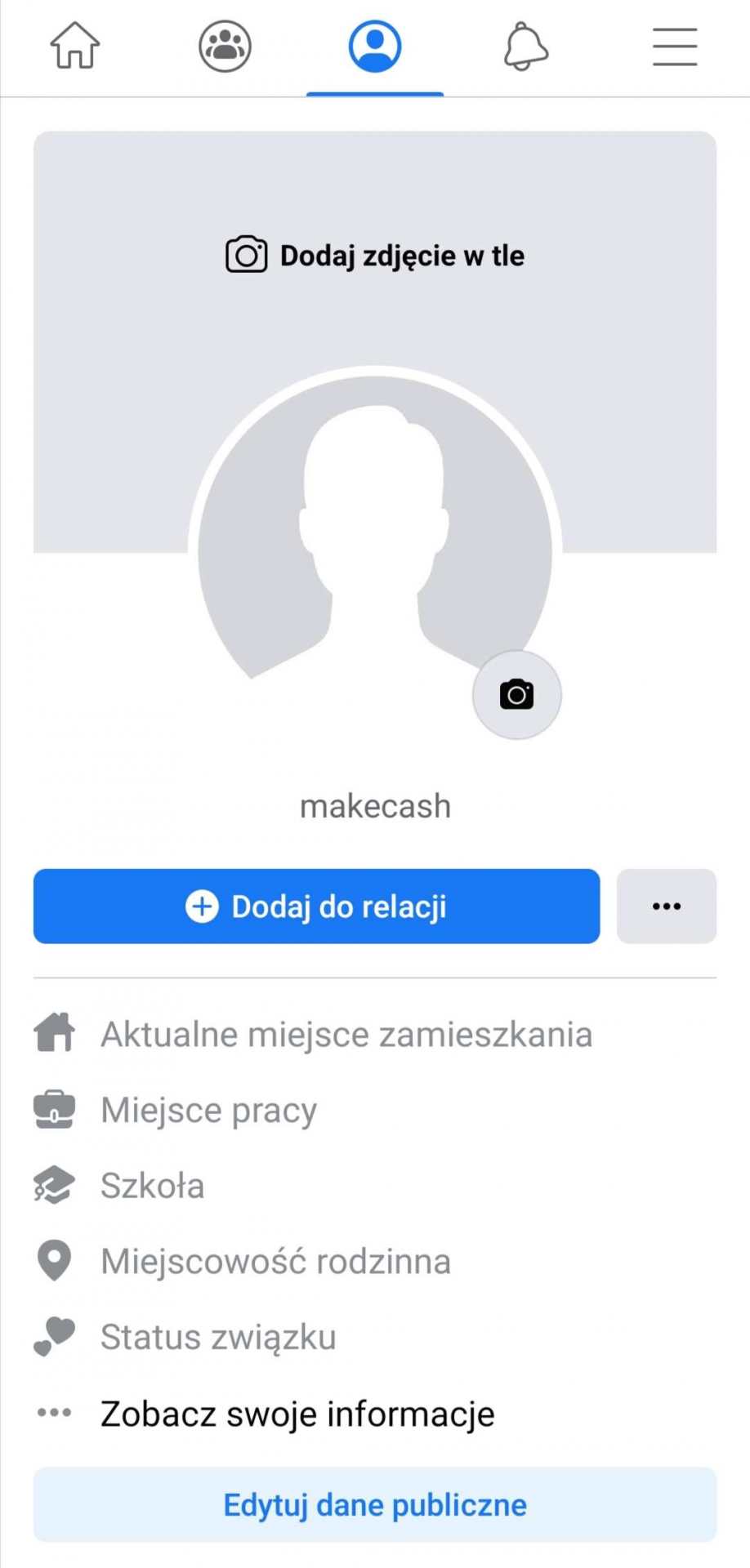Open the Home feed icon
Screen dimensions: 750x1568
point(74,47)
